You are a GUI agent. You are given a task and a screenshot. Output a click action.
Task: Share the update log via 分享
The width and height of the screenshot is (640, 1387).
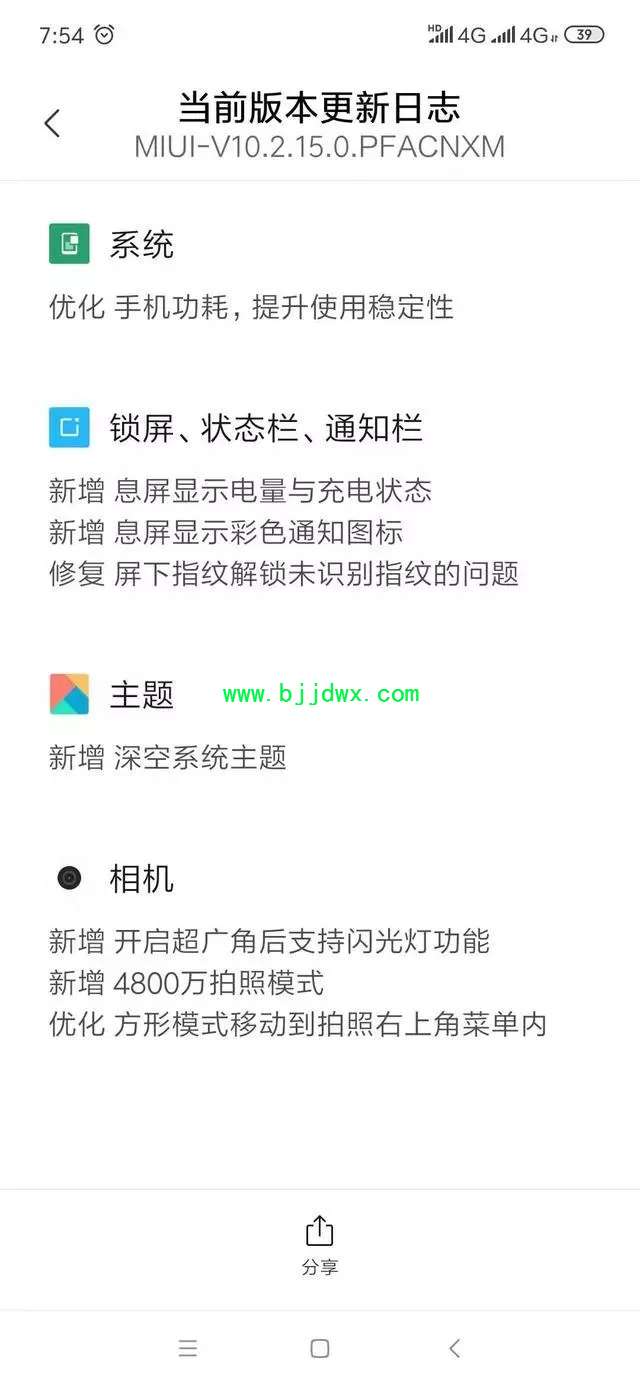pos(319,1245)
